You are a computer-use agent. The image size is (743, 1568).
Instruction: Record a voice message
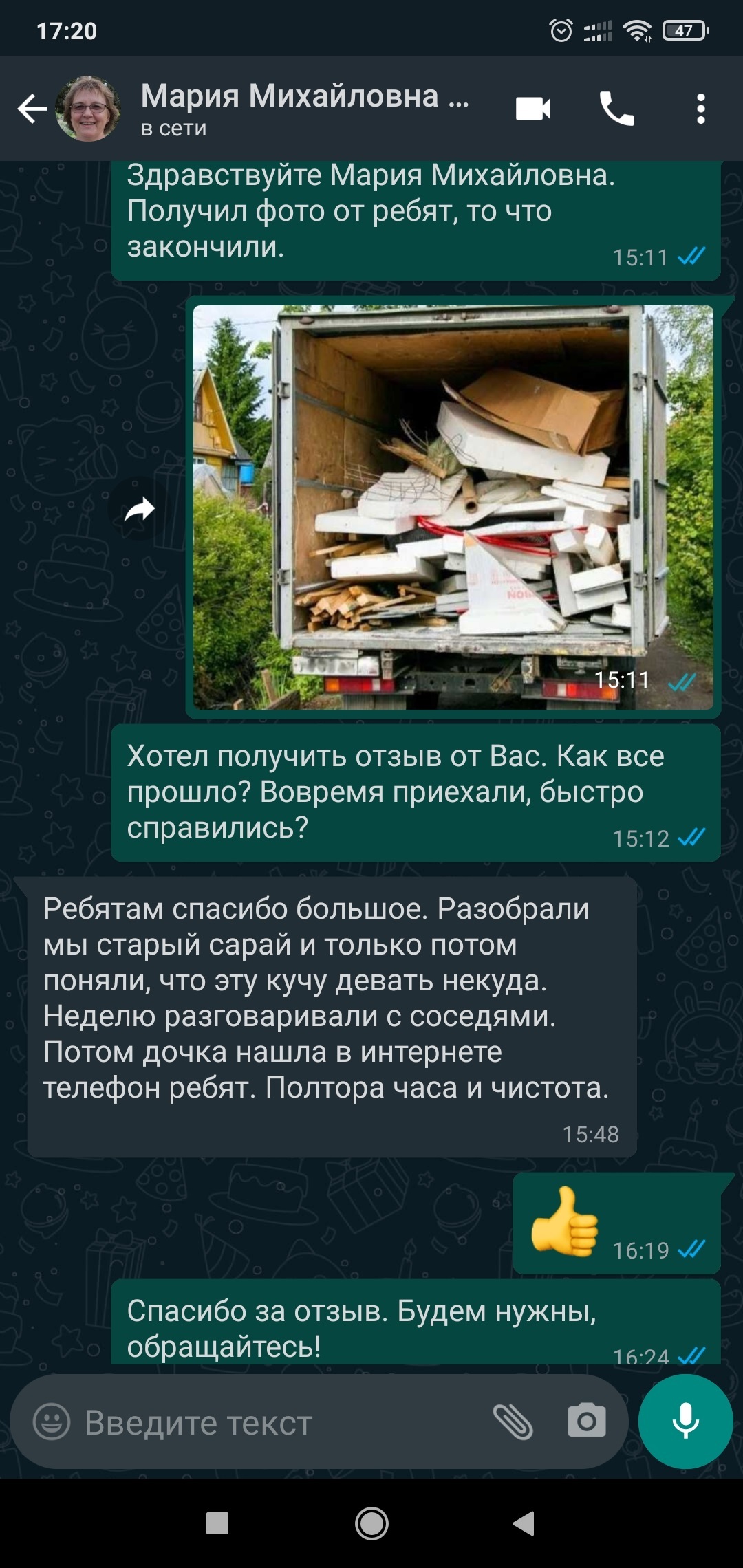point(685,1421)
